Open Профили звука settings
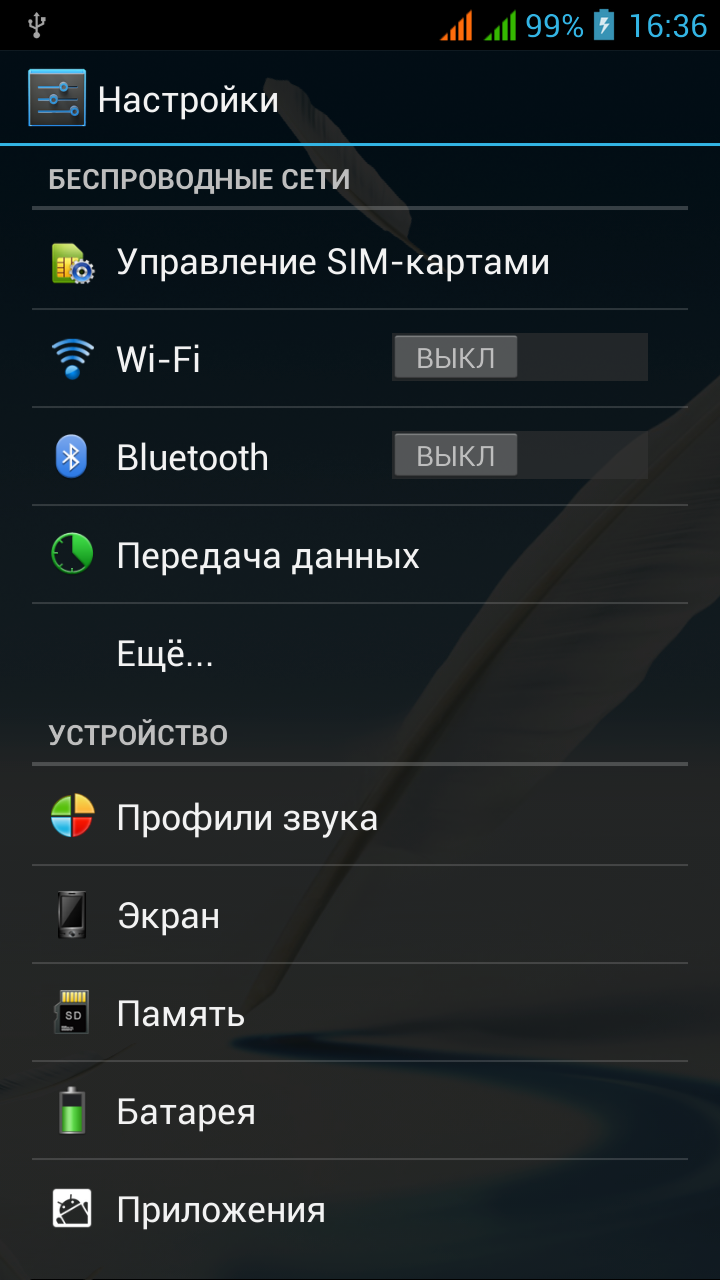Image resolution: width=720 pixels, height=1280 pixels. (247, 818)
